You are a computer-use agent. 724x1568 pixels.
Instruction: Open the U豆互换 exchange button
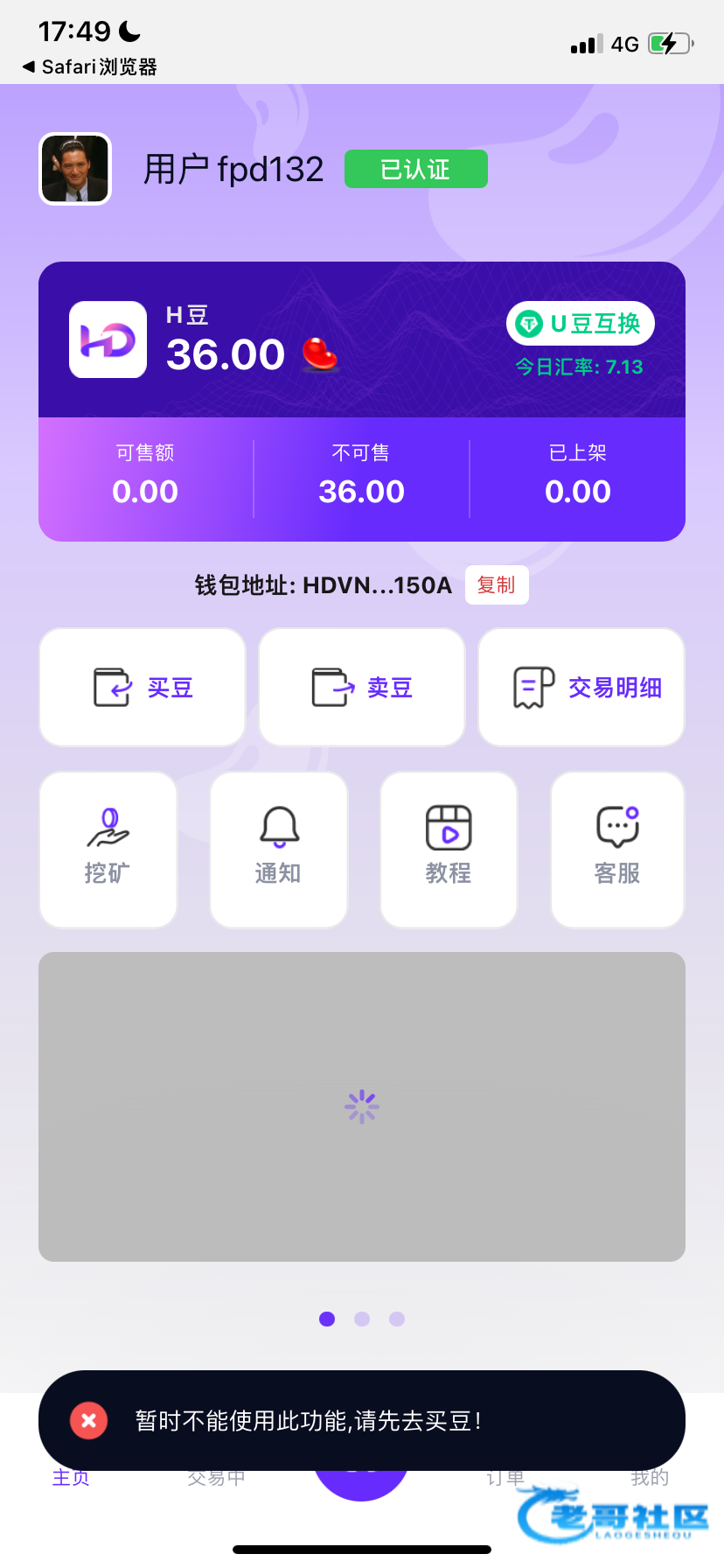click(581, 325)
